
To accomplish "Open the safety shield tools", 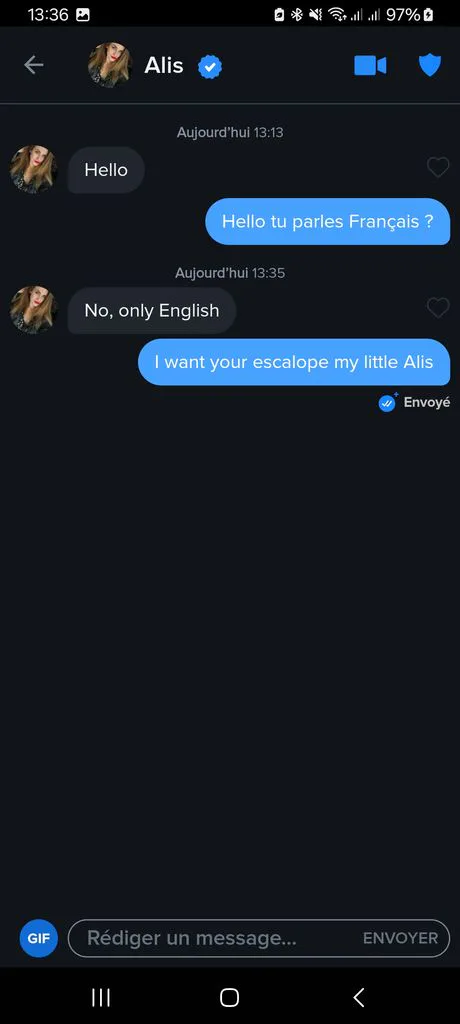I will [x=430, y=65].
